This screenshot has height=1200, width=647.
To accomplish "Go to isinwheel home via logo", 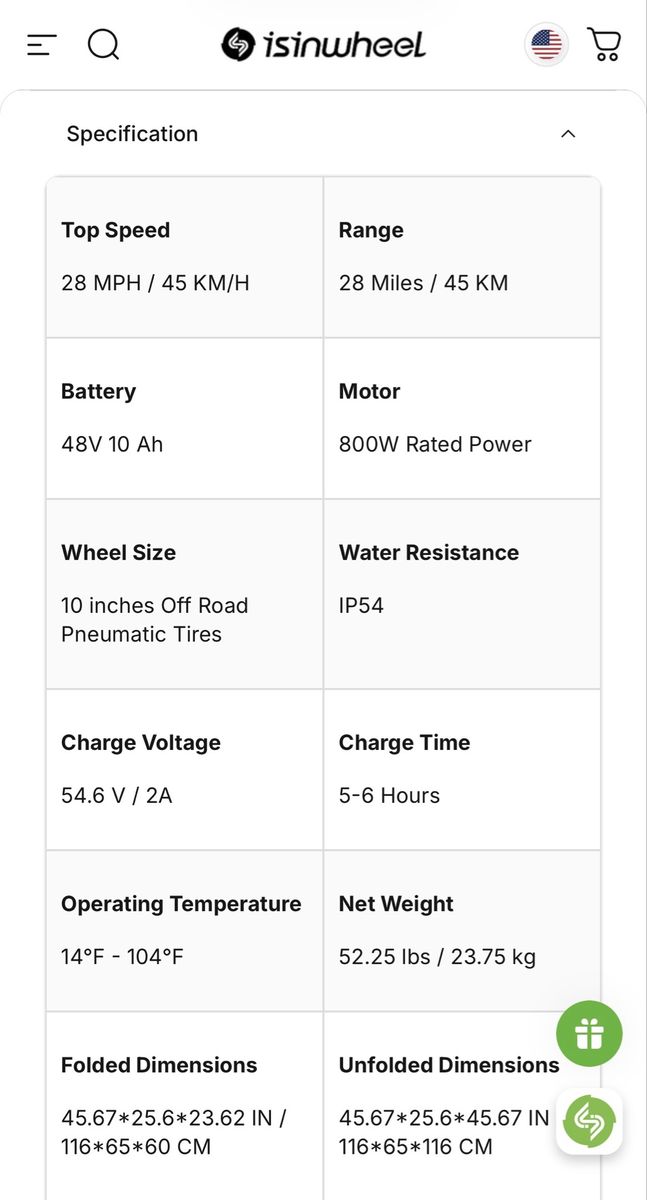I will click(324, 45).
